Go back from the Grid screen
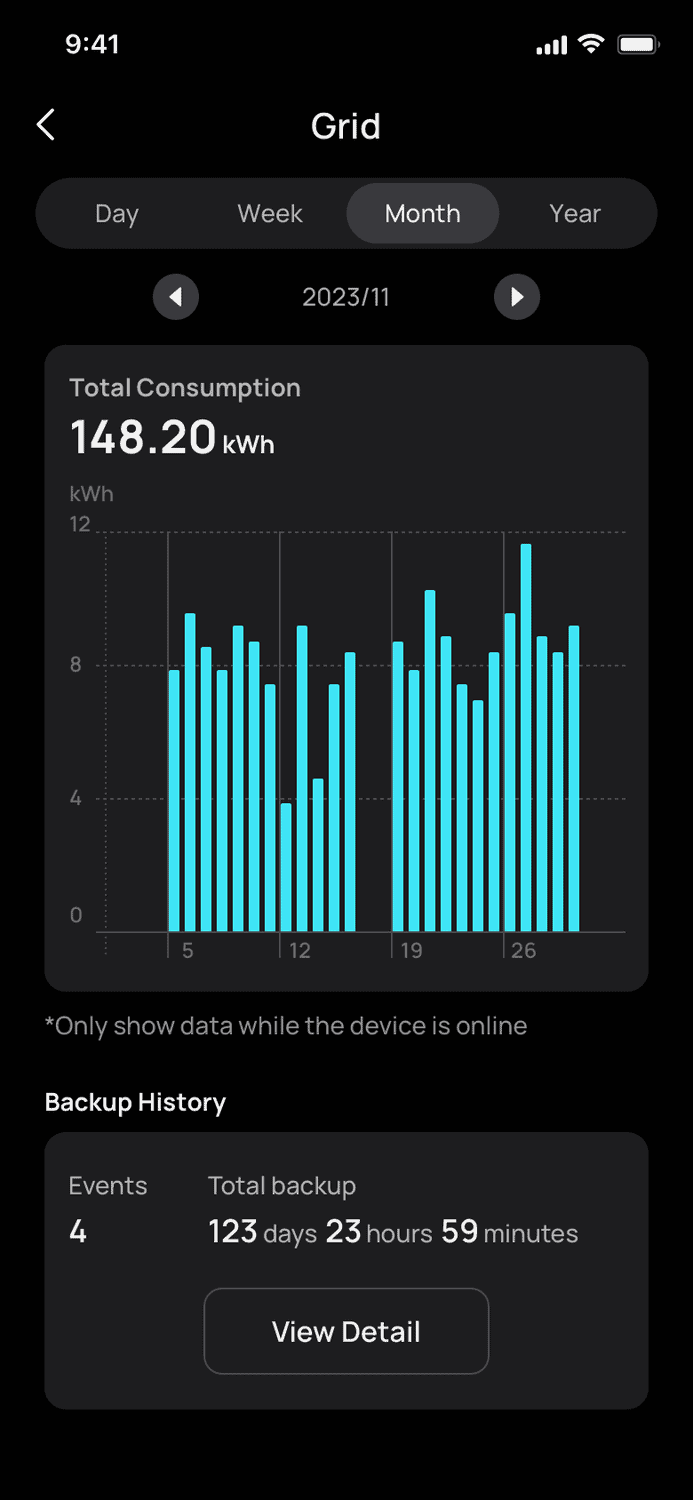 (46, 126)
